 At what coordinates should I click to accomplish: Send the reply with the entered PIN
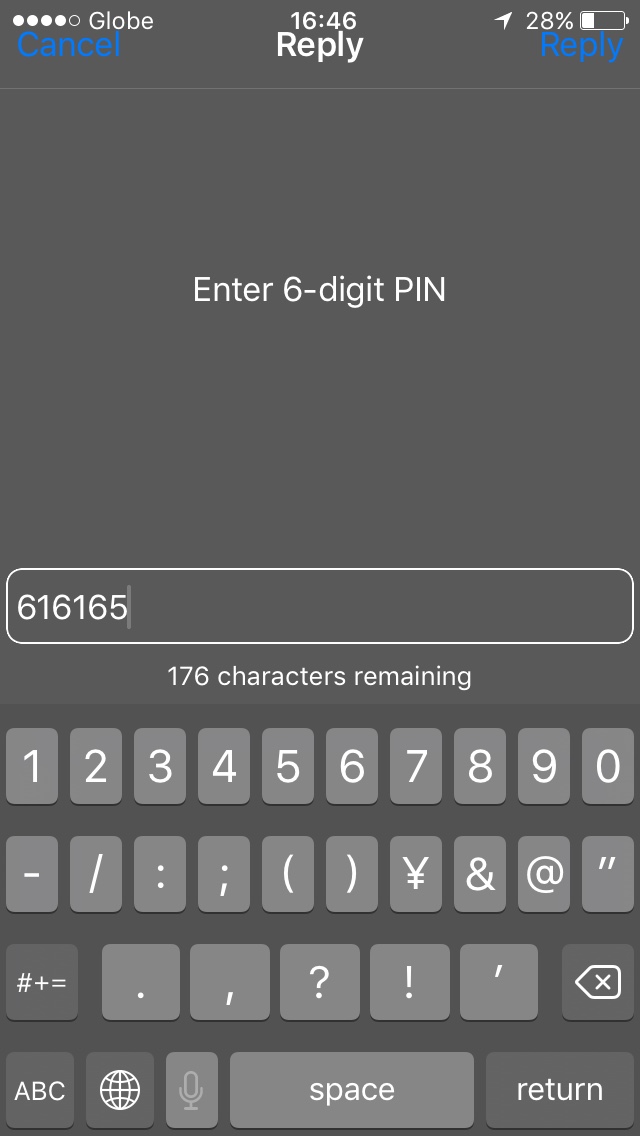[581, 45]
